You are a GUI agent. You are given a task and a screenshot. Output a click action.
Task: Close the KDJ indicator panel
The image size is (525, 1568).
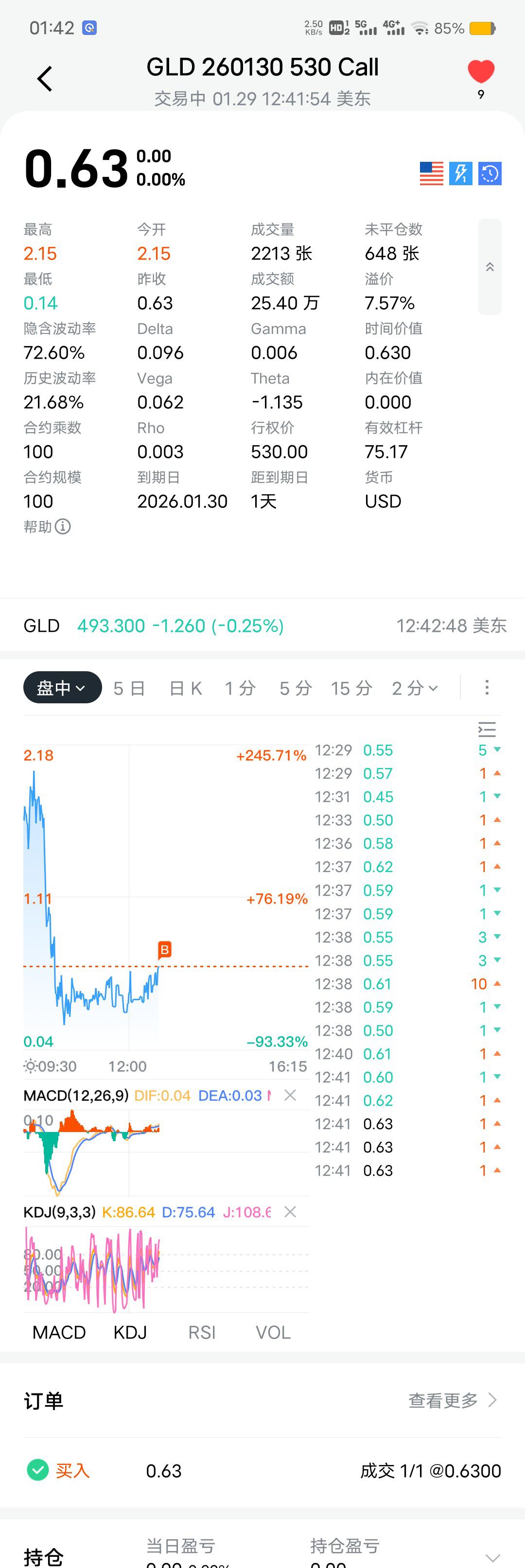[291, 1212]
